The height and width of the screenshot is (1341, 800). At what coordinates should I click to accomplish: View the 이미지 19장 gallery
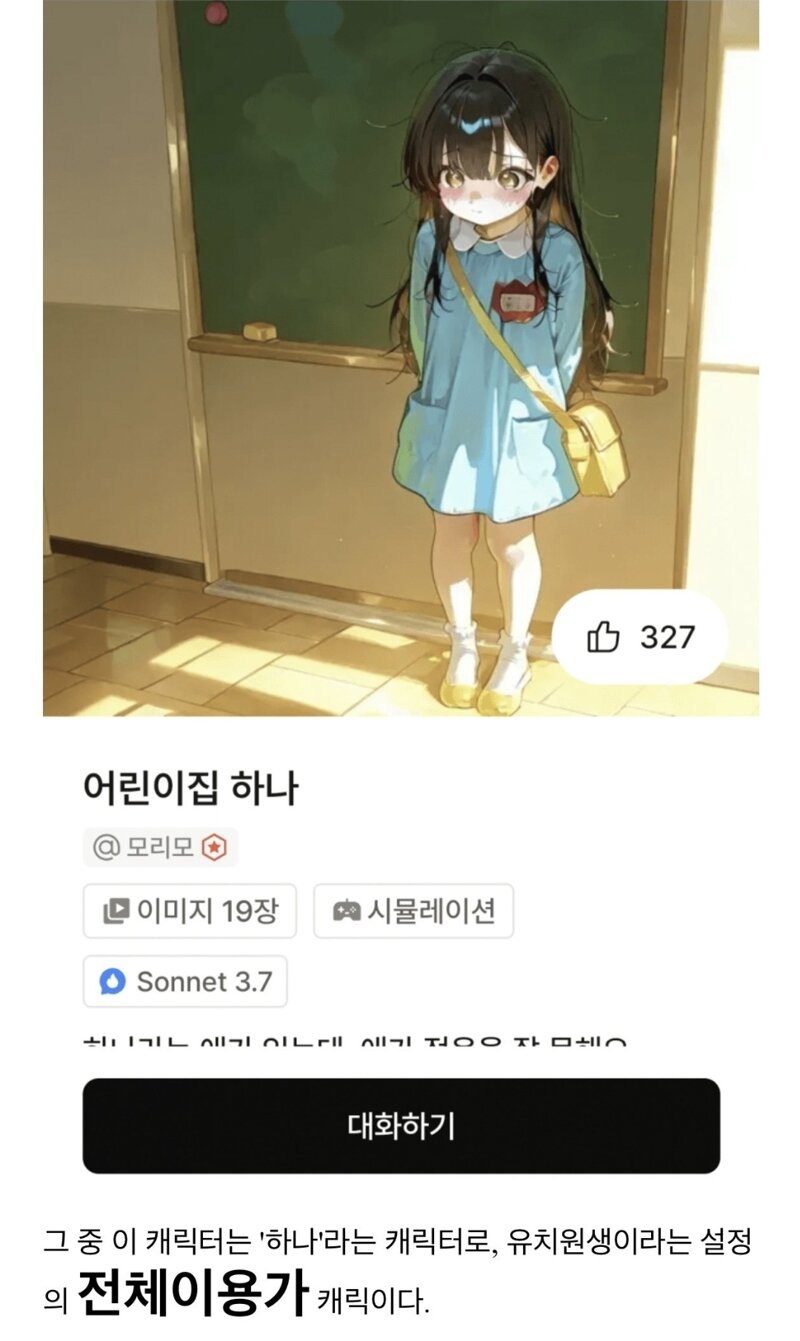[x=190, y=911]
